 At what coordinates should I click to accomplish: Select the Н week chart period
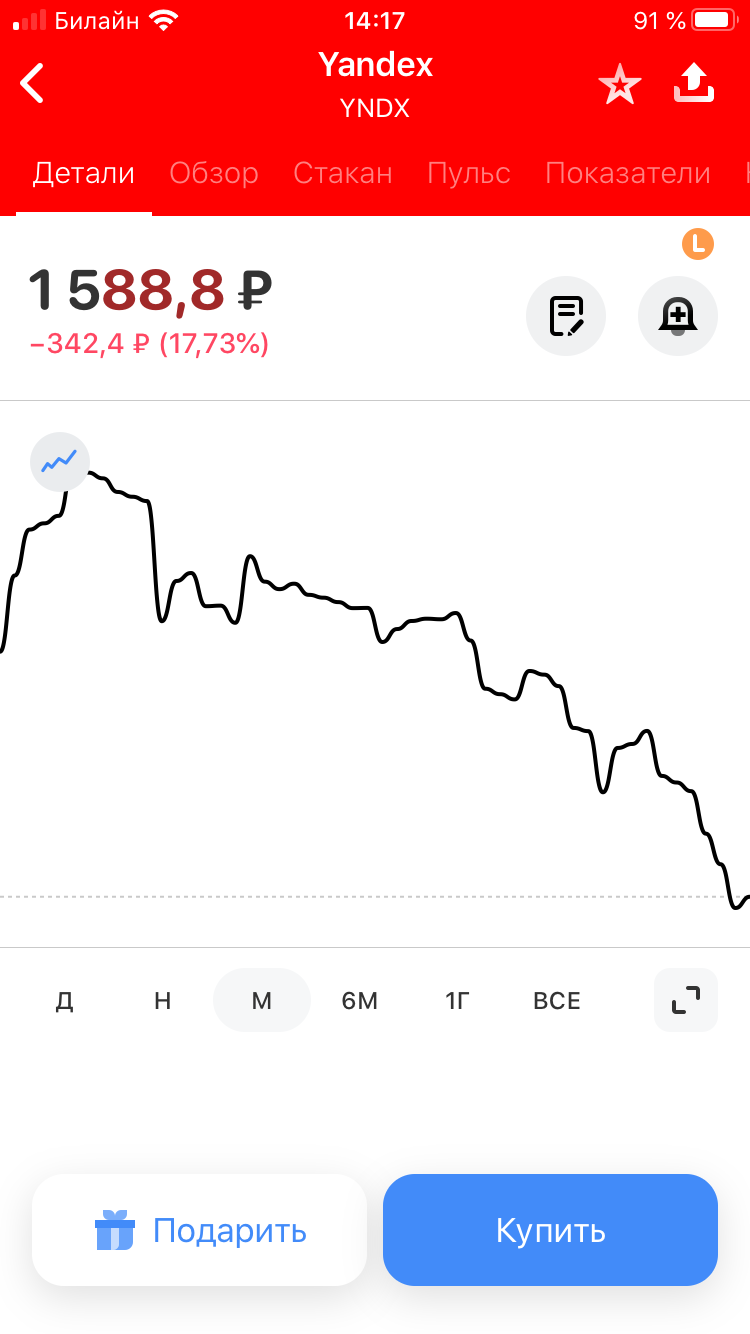tap(163, 1000)
